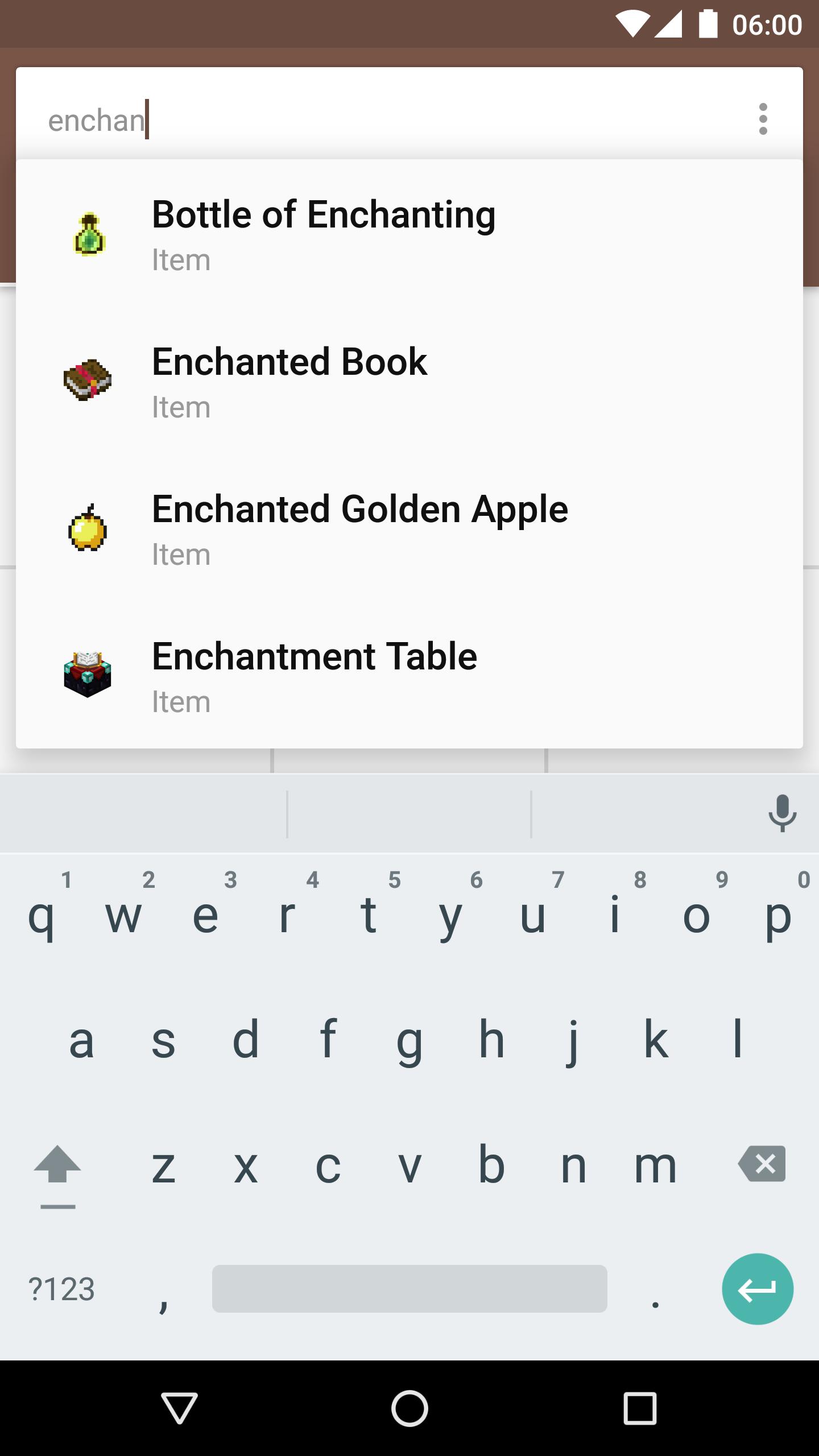Hit the keyboard backspace key

(762, 1164)
